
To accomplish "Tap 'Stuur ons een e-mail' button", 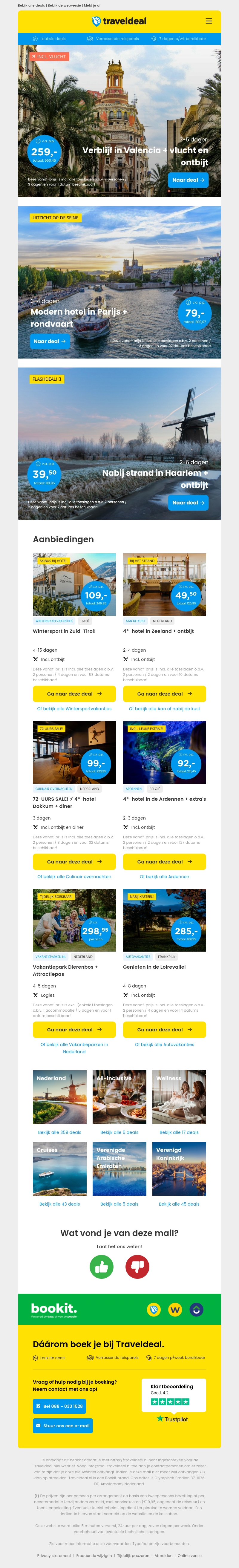I will [x=63, y=1425].
